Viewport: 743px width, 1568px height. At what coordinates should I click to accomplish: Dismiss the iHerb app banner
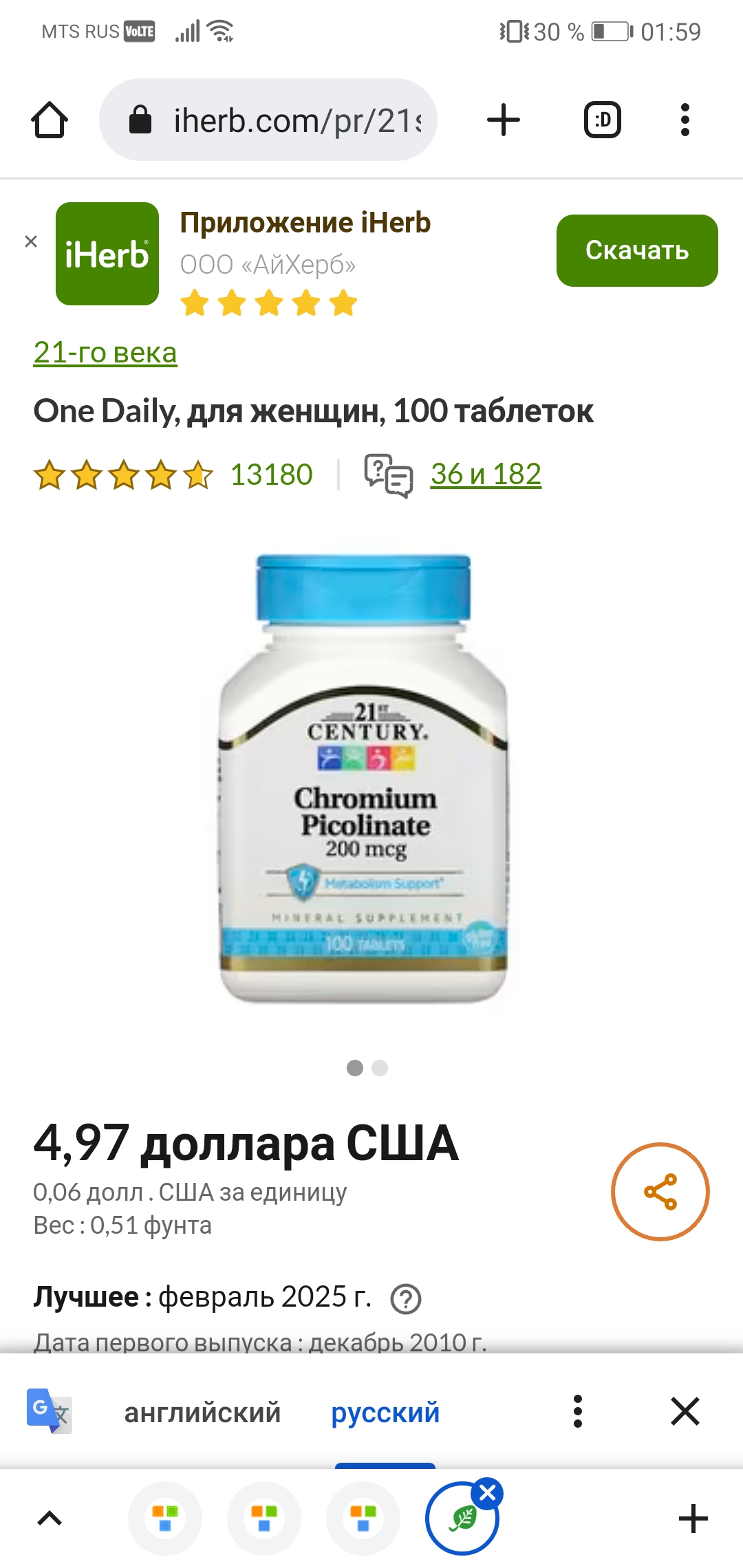31,241
